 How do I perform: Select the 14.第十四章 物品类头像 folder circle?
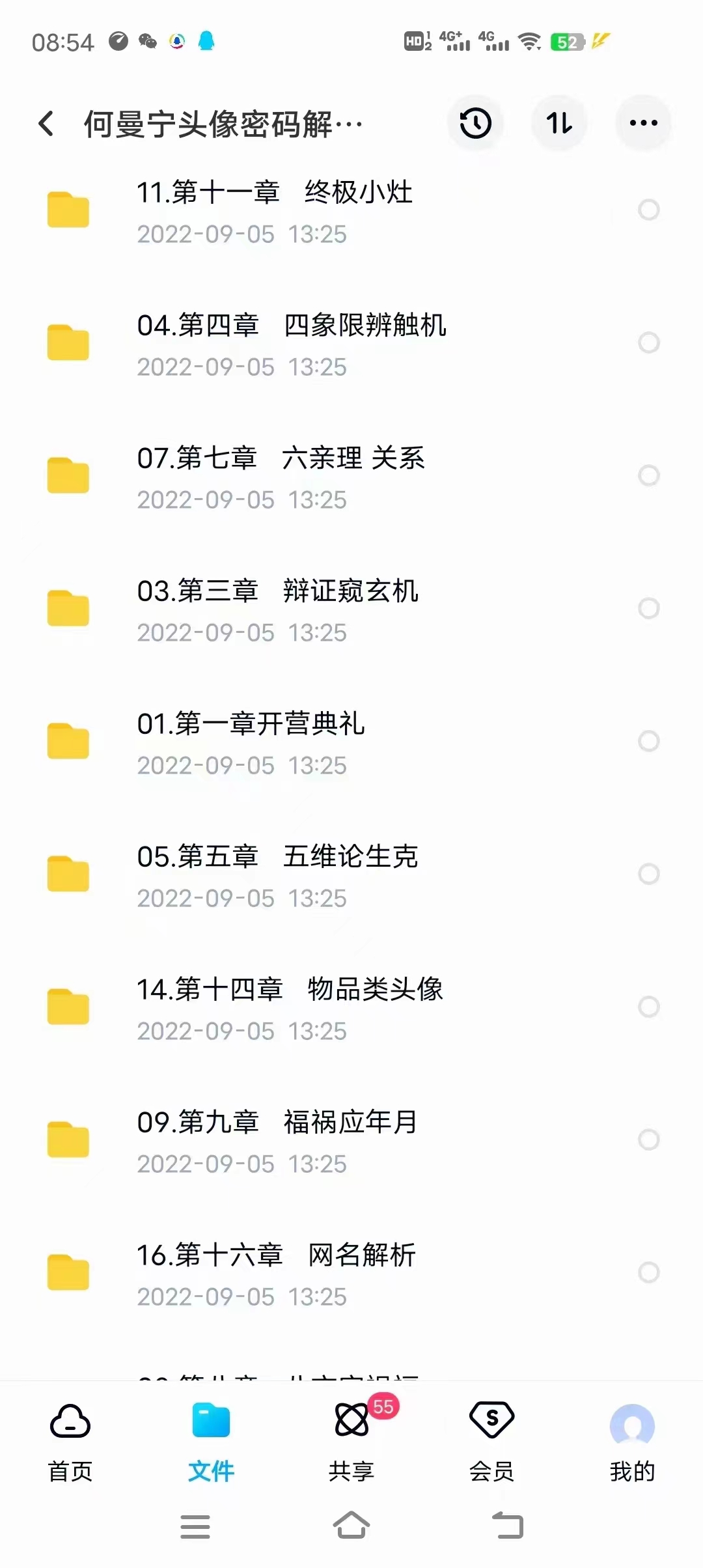[648, 1007]
